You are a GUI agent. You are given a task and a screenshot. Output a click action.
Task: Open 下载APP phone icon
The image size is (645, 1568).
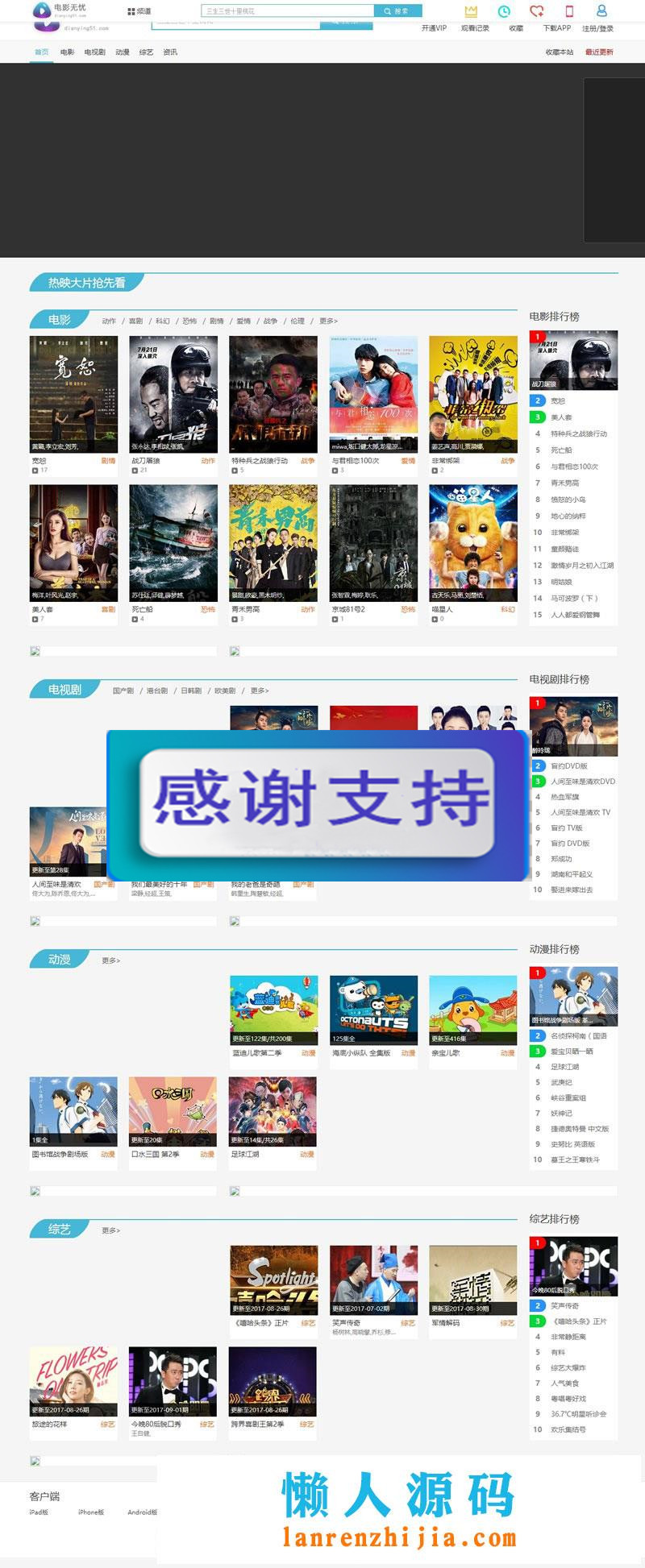coord(569,11)
